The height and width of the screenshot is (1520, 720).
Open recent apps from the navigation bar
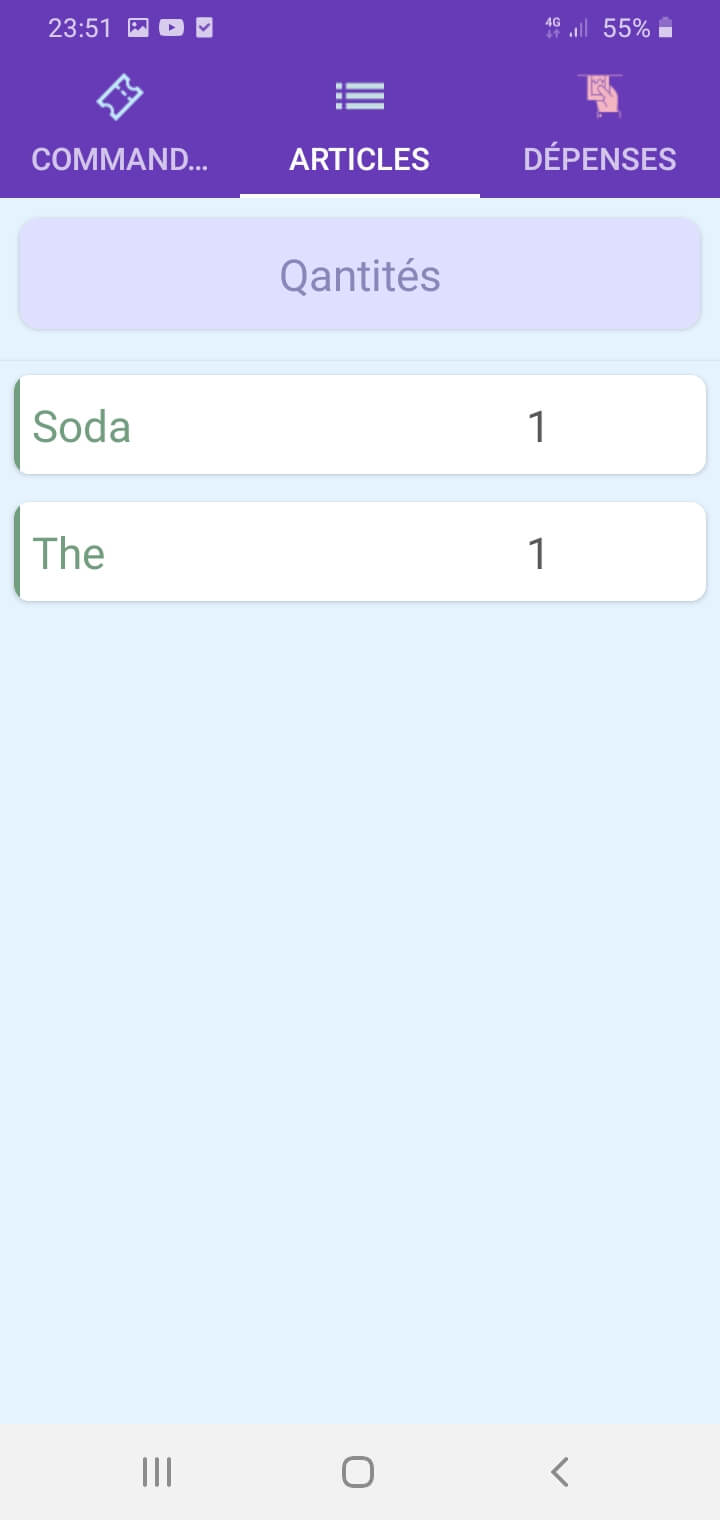(157, 1472)
